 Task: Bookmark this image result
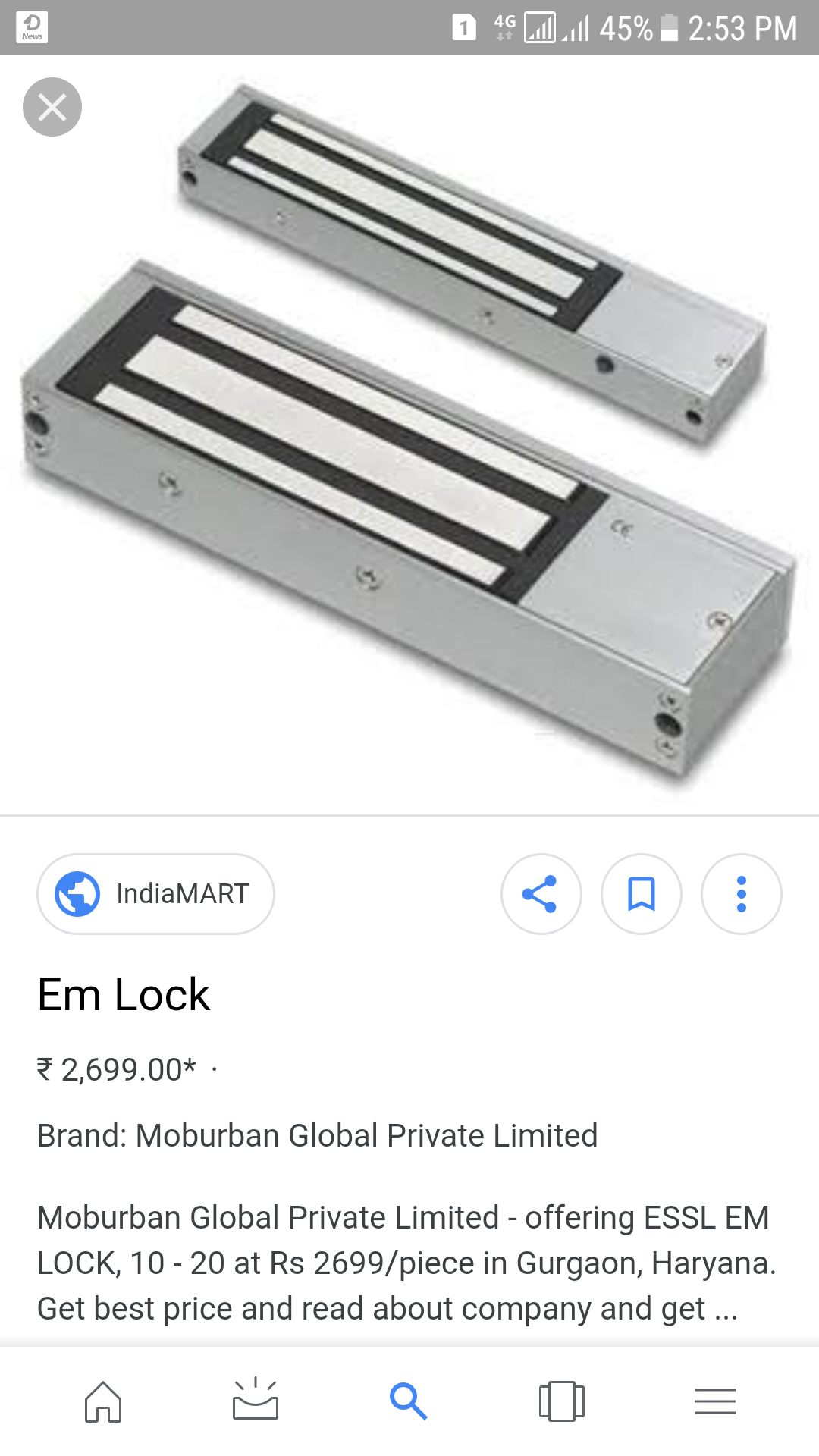tap(641, 894)
